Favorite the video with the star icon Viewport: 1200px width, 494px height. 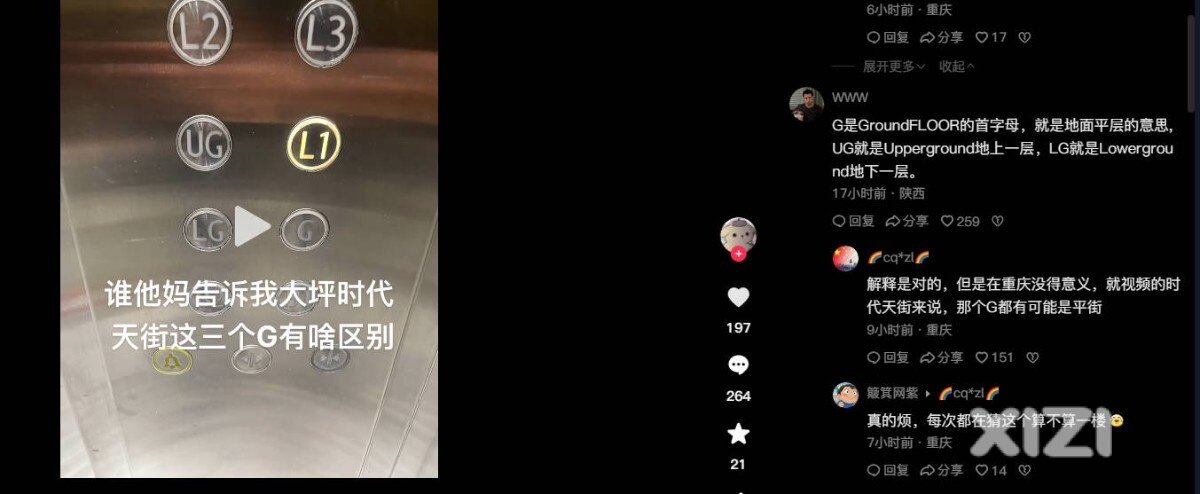tap(738, 434)
